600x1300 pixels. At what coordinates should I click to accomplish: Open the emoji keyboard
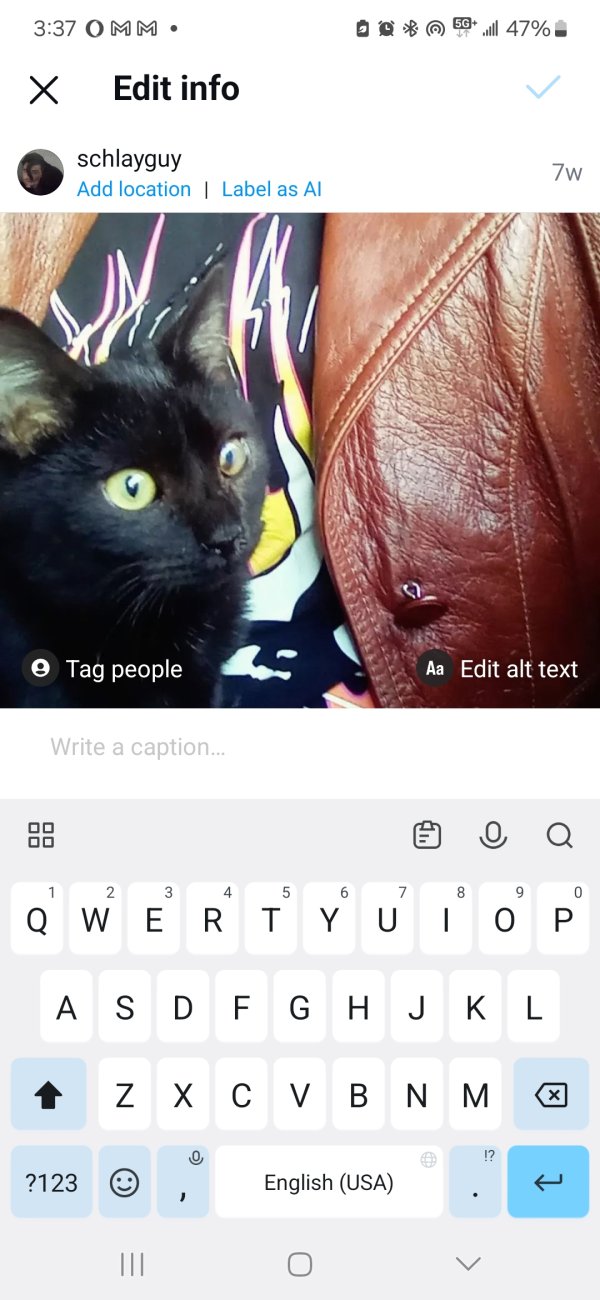[124, 1182]
